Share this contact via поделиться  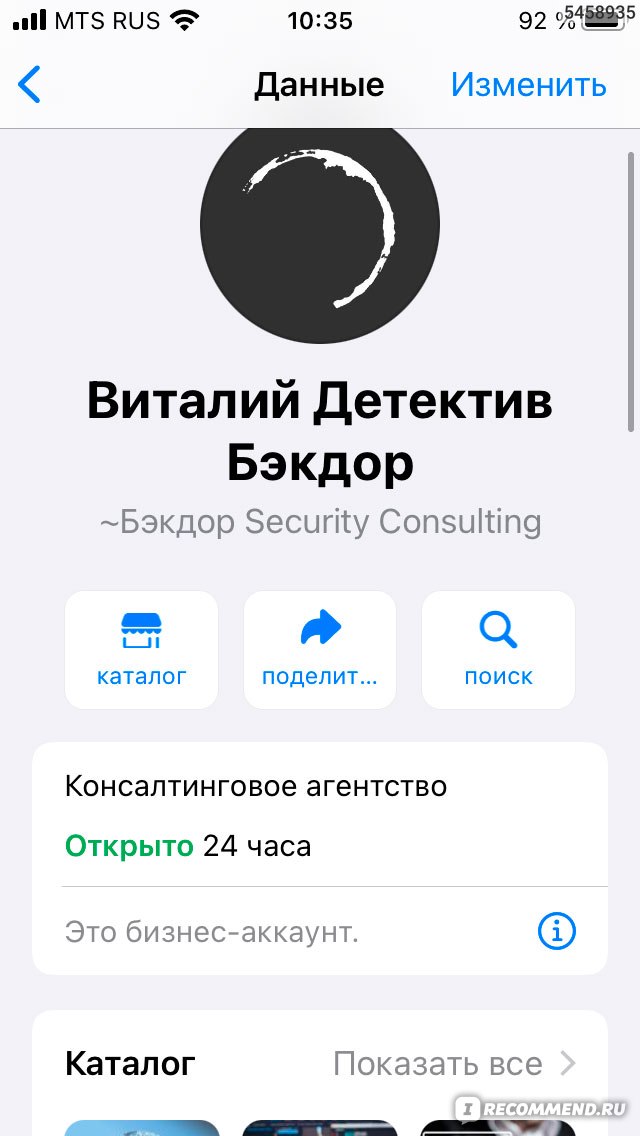click(x=320, y=649)
